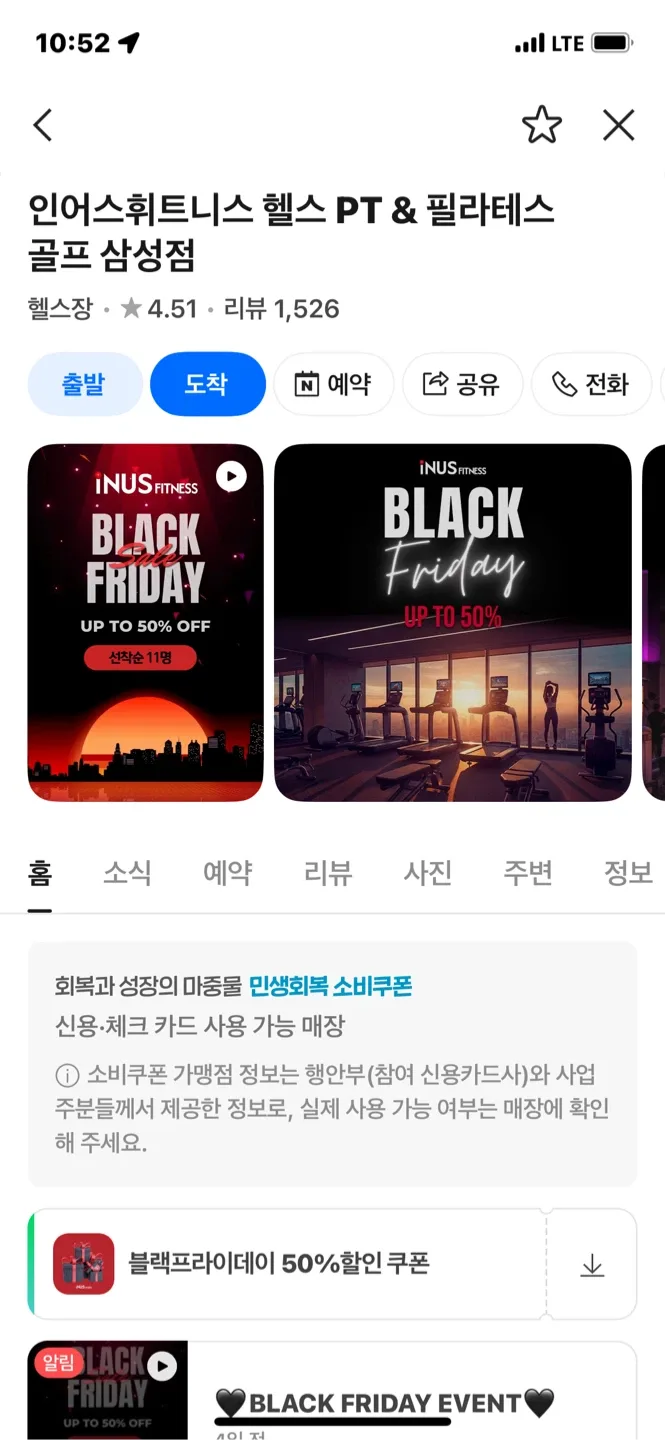Tap the 예약 chip with the N icon

tap(333, 384)
